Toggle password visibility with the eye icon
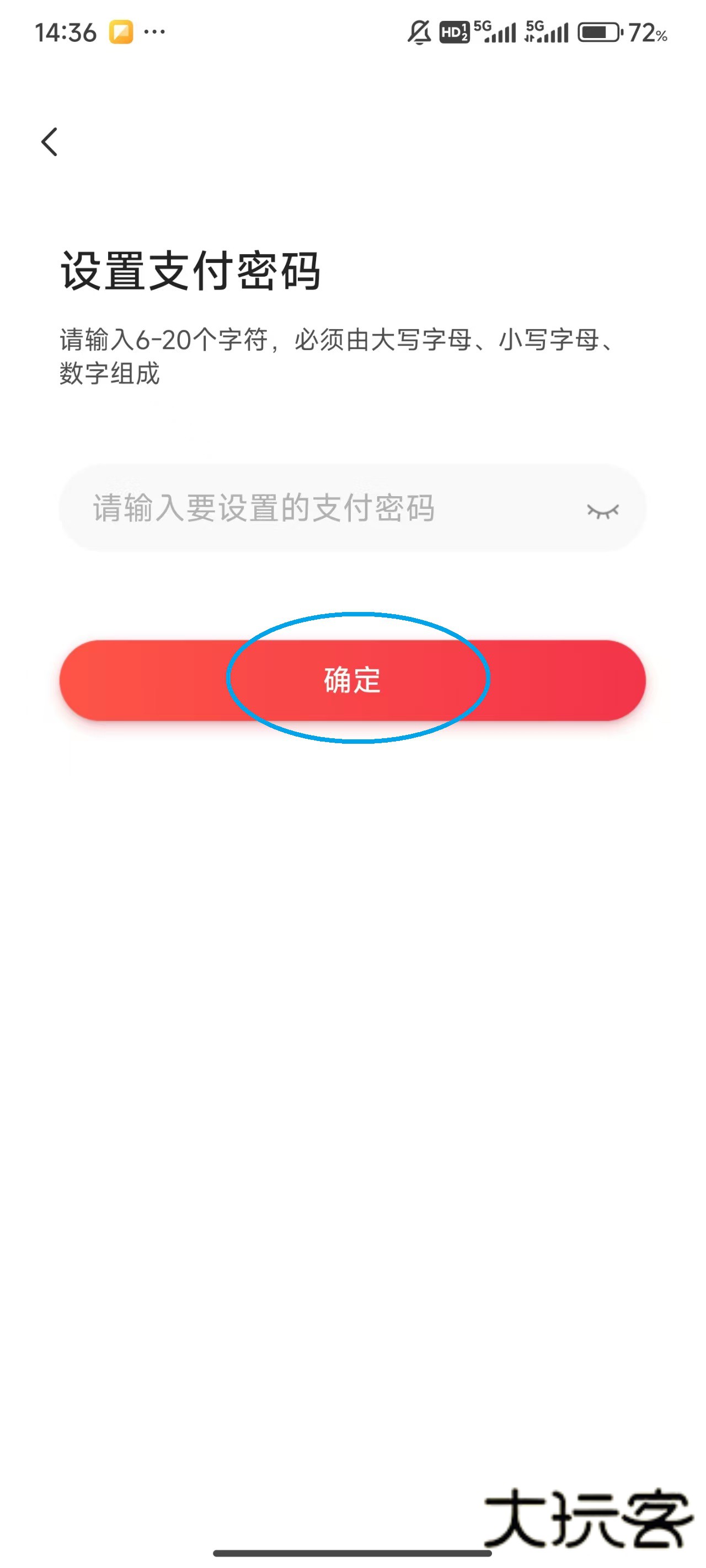Screen dimensions: 706x1568 click(x=602, y=511)
